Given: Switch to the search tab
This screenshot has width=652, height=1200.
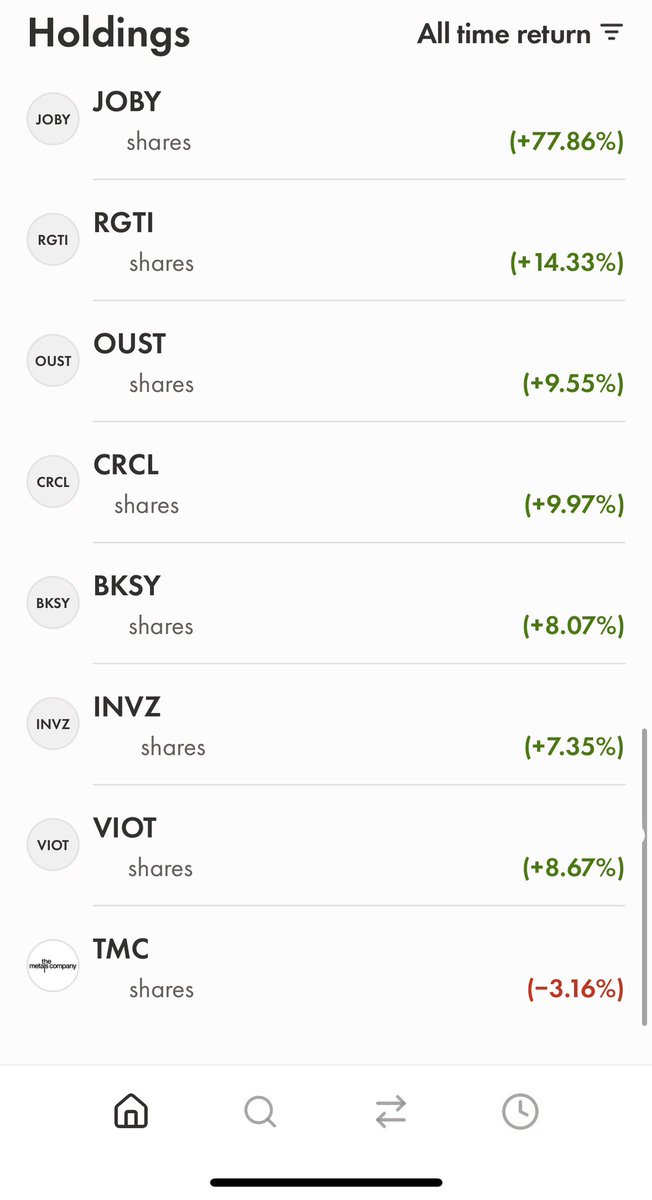Looking at the screenshot, I should coord(261,1111).
